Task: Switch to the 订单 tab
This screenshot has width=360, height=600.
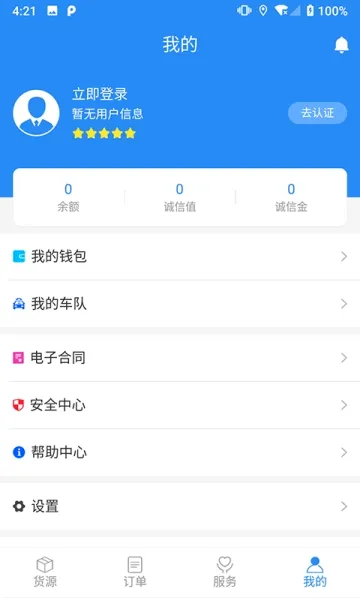Action: (135, 572)
